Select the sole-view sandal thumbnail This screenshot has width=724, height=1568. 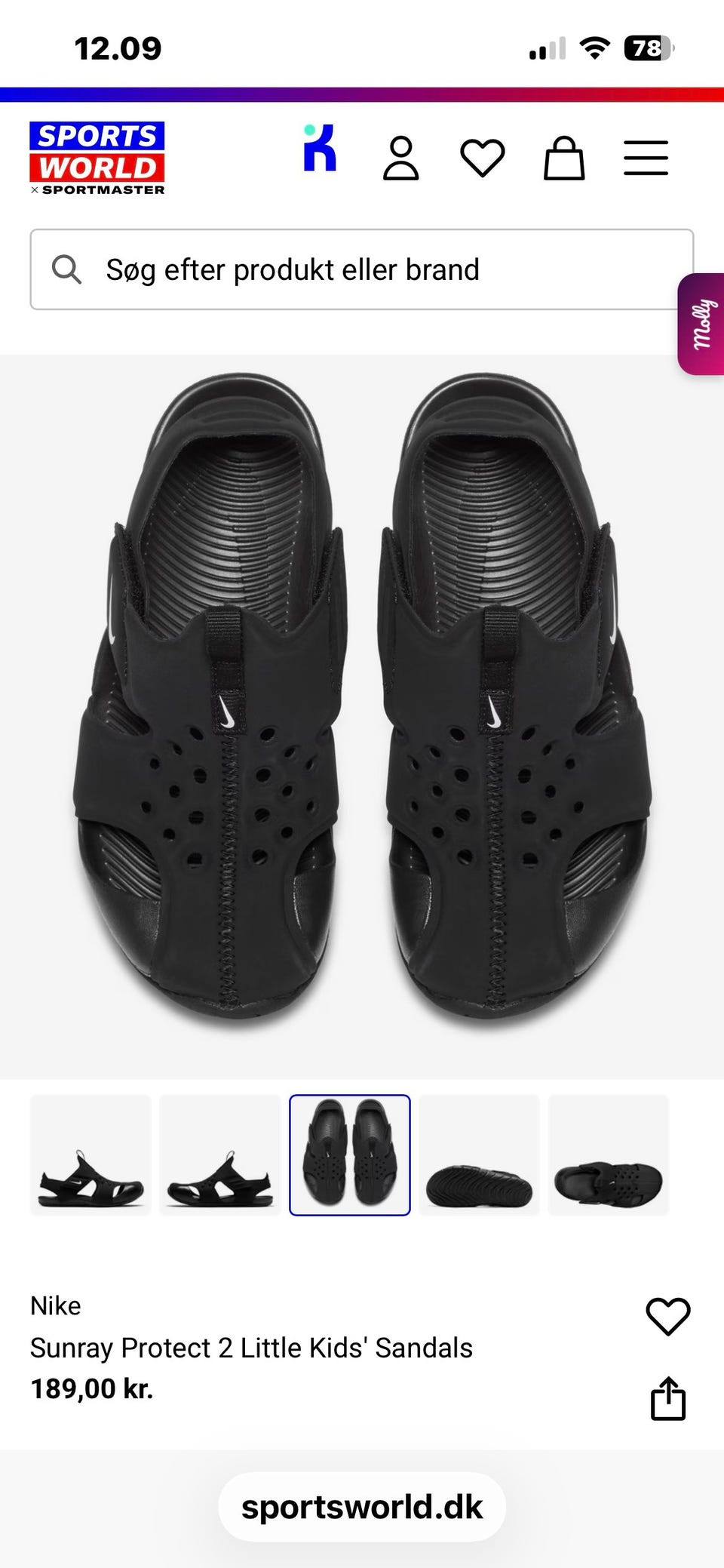(x=480, y=1154)
